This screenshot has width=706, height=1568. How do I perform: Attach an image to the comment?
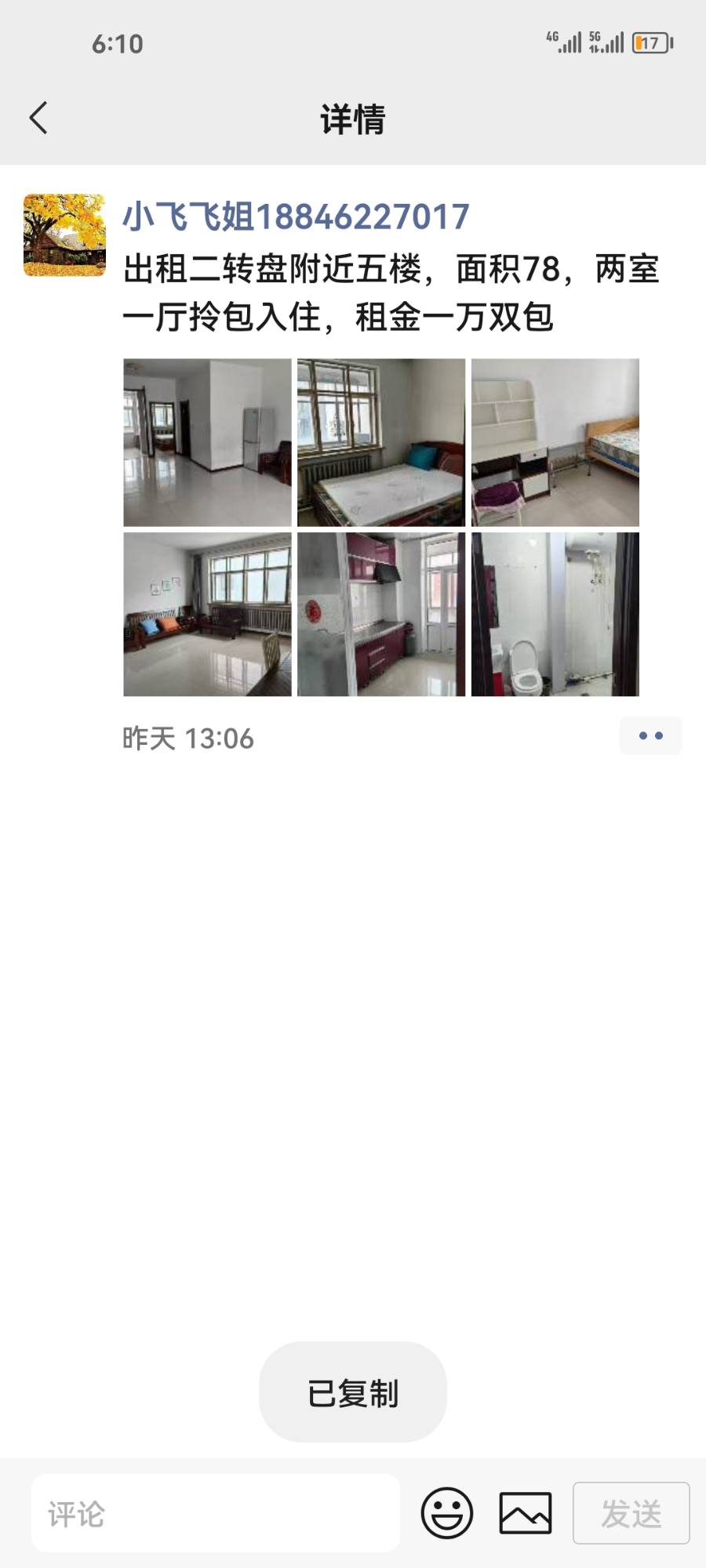pos(526,1513)
